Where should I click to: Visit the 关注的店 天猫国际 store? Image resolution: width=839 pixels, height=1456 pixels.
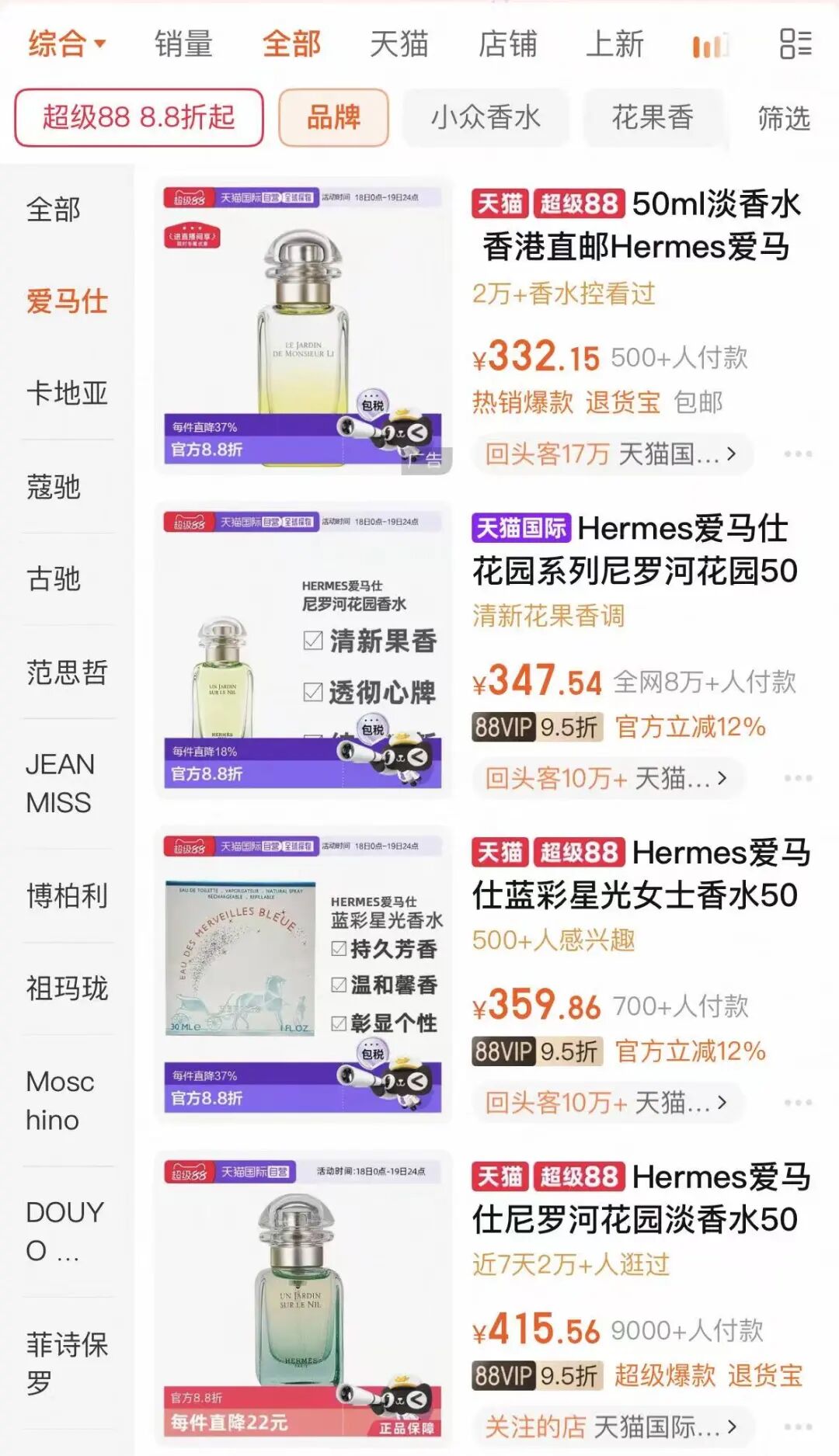tap(611, 1426)
